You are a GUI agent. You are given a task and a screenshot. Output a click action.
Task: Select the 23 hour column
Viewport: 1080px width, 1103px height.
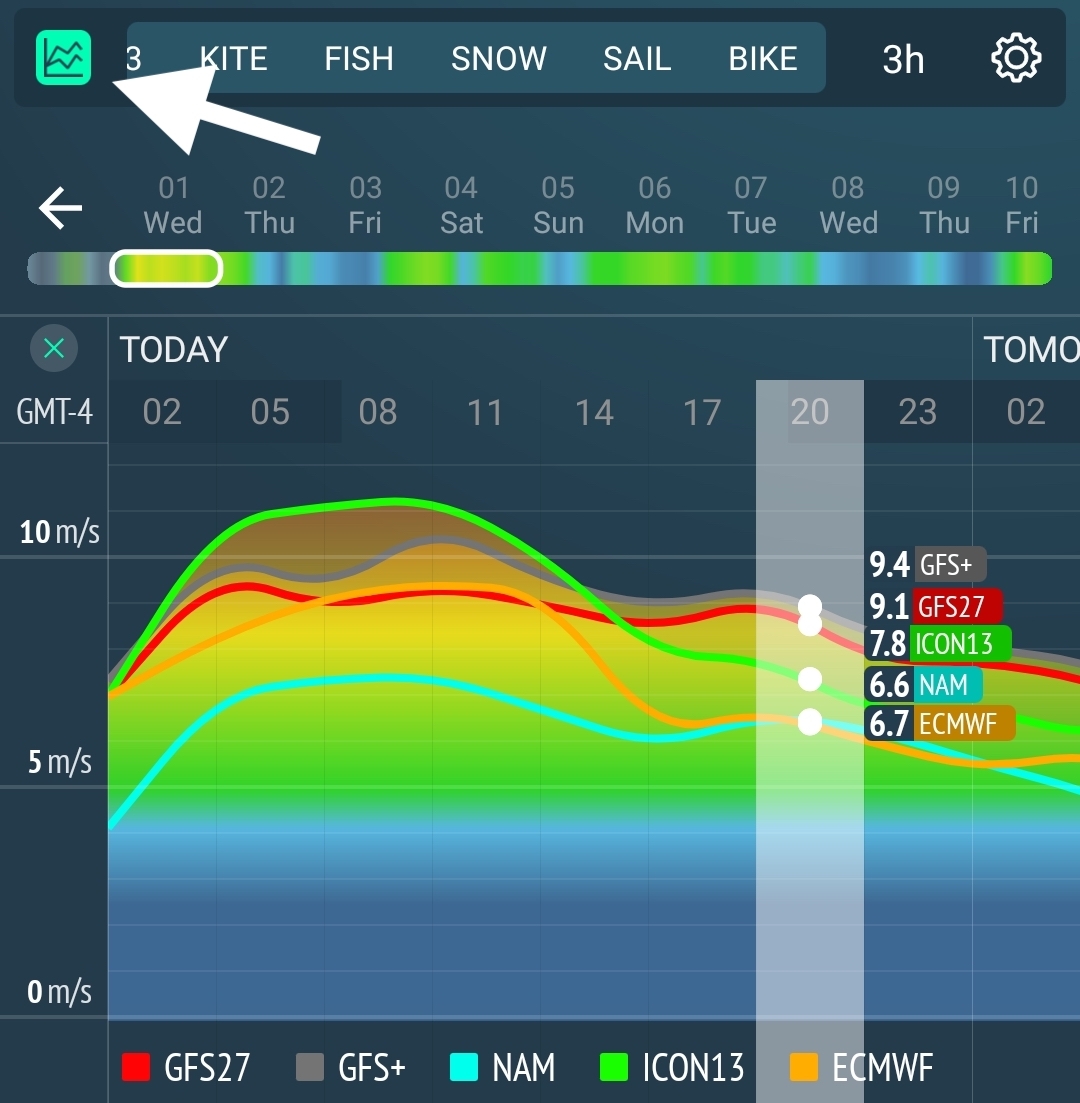(x=917, y=412)
